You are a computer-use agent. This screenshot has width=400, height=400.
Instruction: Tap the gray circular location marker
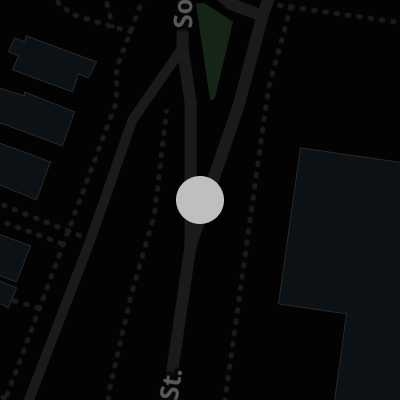[x=200, y=200]
